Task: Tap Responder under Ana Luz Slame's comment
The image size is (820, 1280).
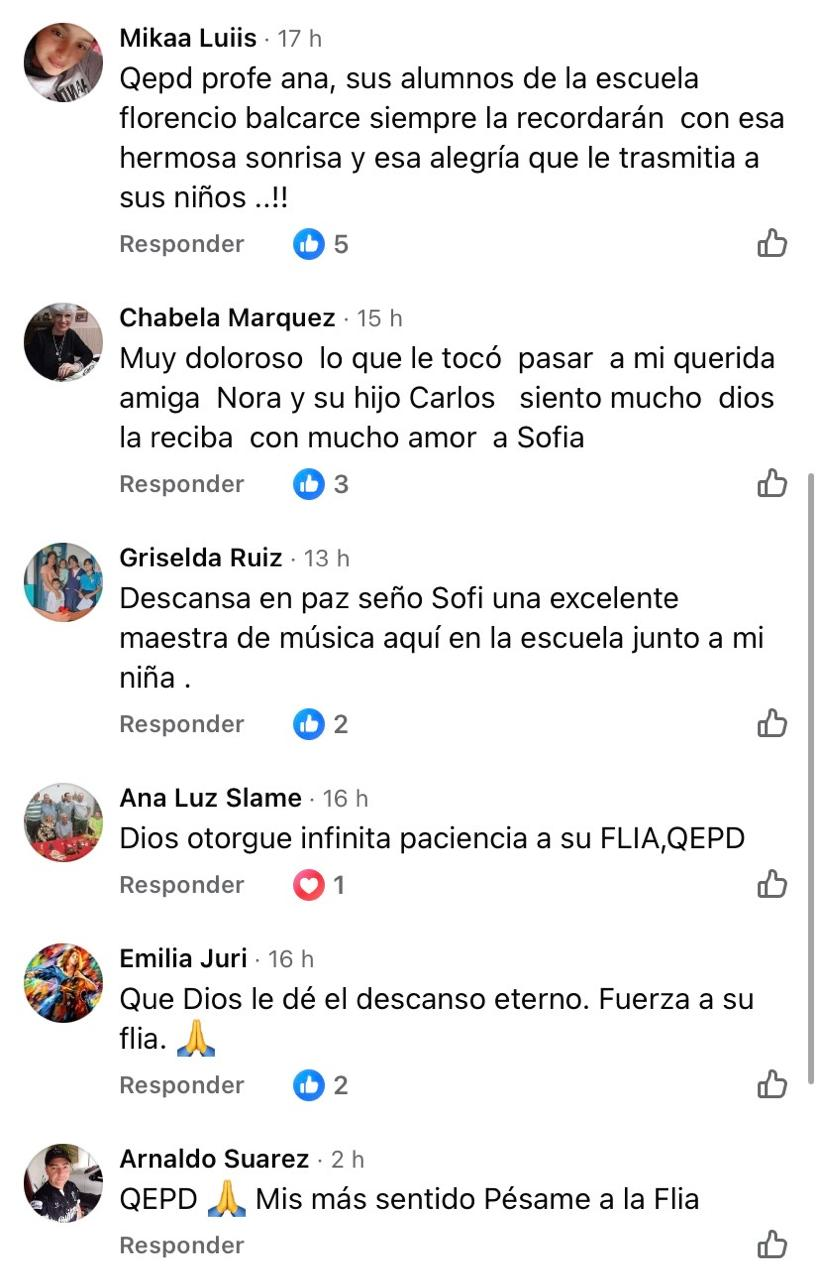Action: tap(181, 885)
